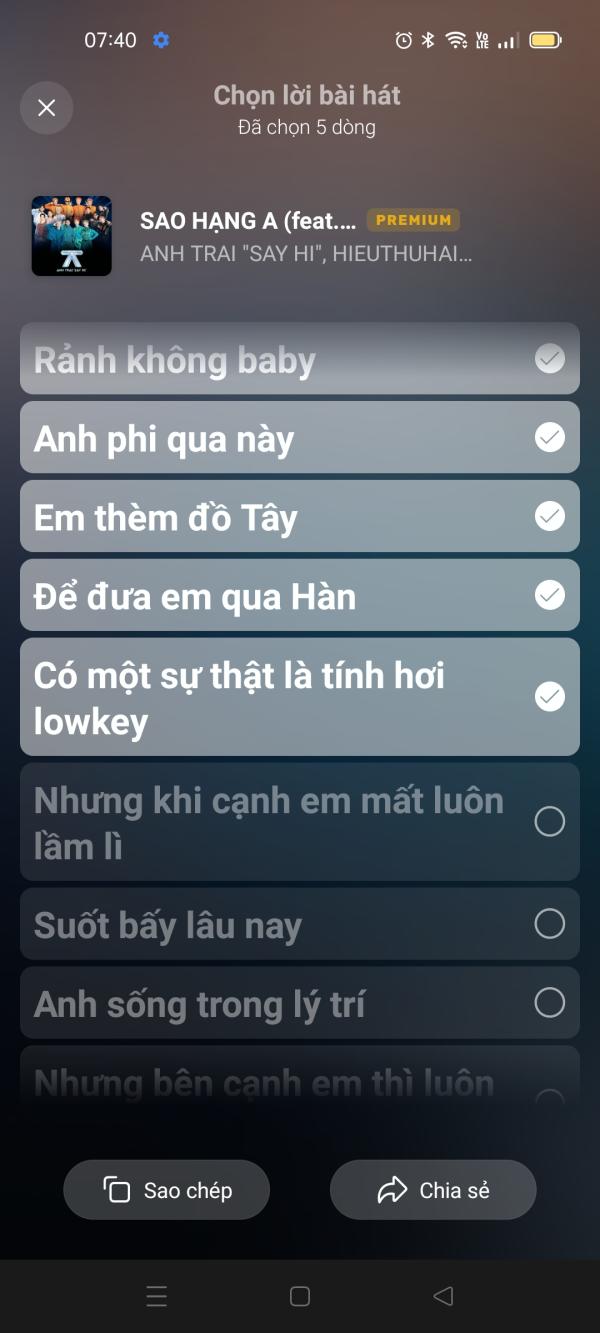Deselect the lyric line "Rảnh không baby"

299,358
